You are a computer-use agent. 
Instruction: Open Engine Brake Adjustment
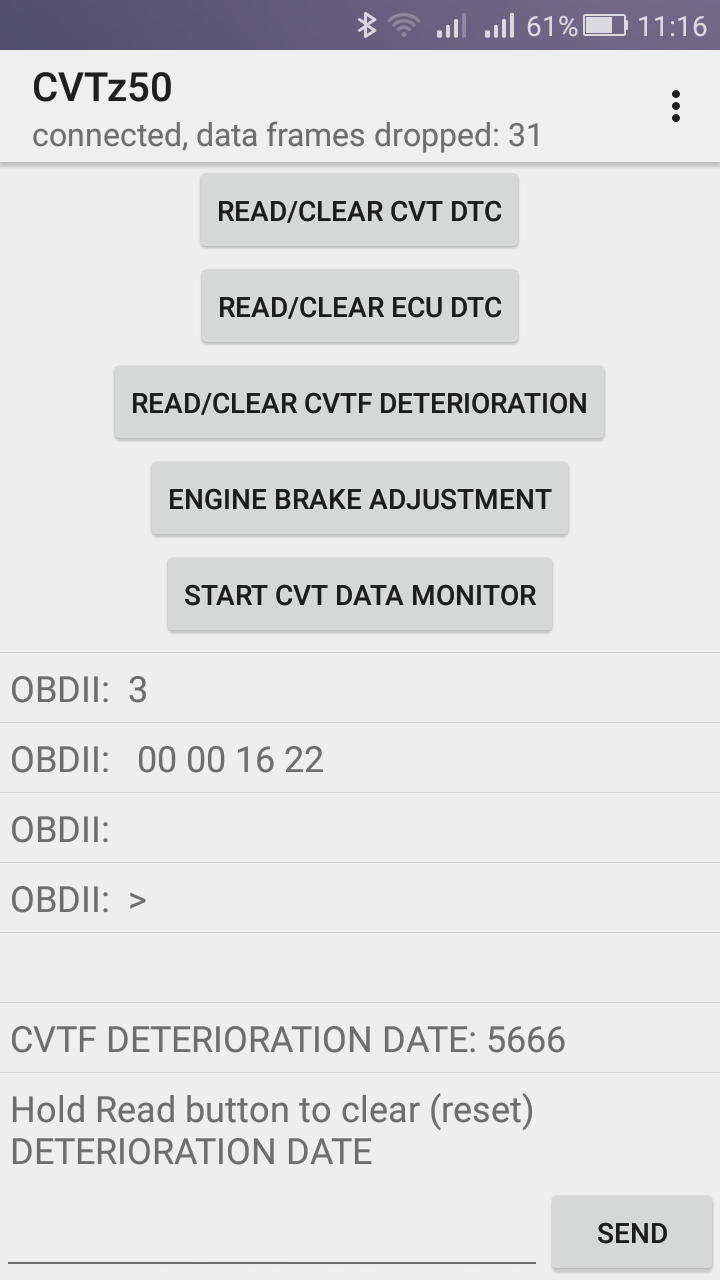point(359,499)
